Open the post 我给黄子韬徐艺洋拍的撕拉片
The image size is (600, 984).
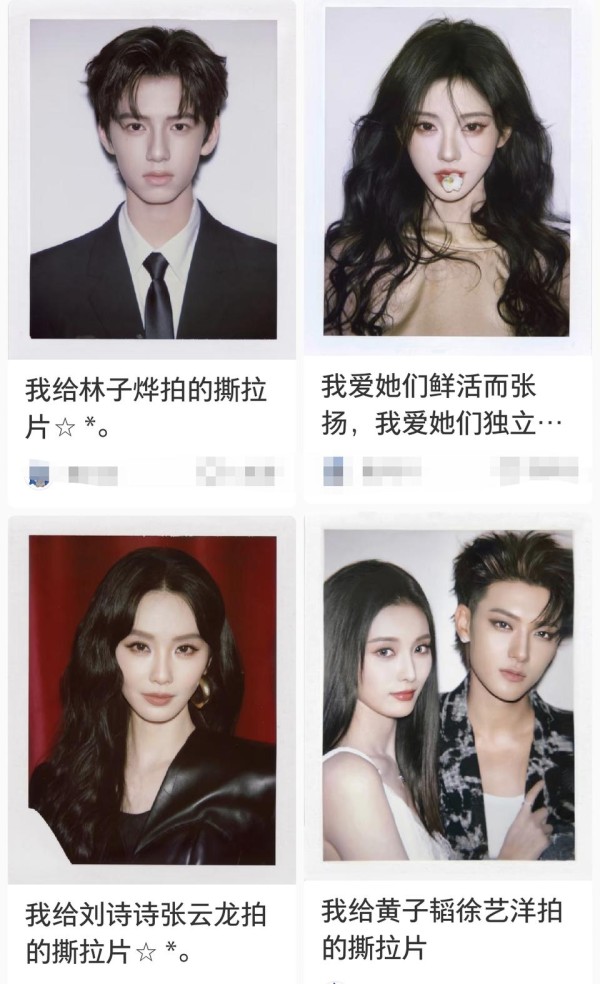point(447,748)
